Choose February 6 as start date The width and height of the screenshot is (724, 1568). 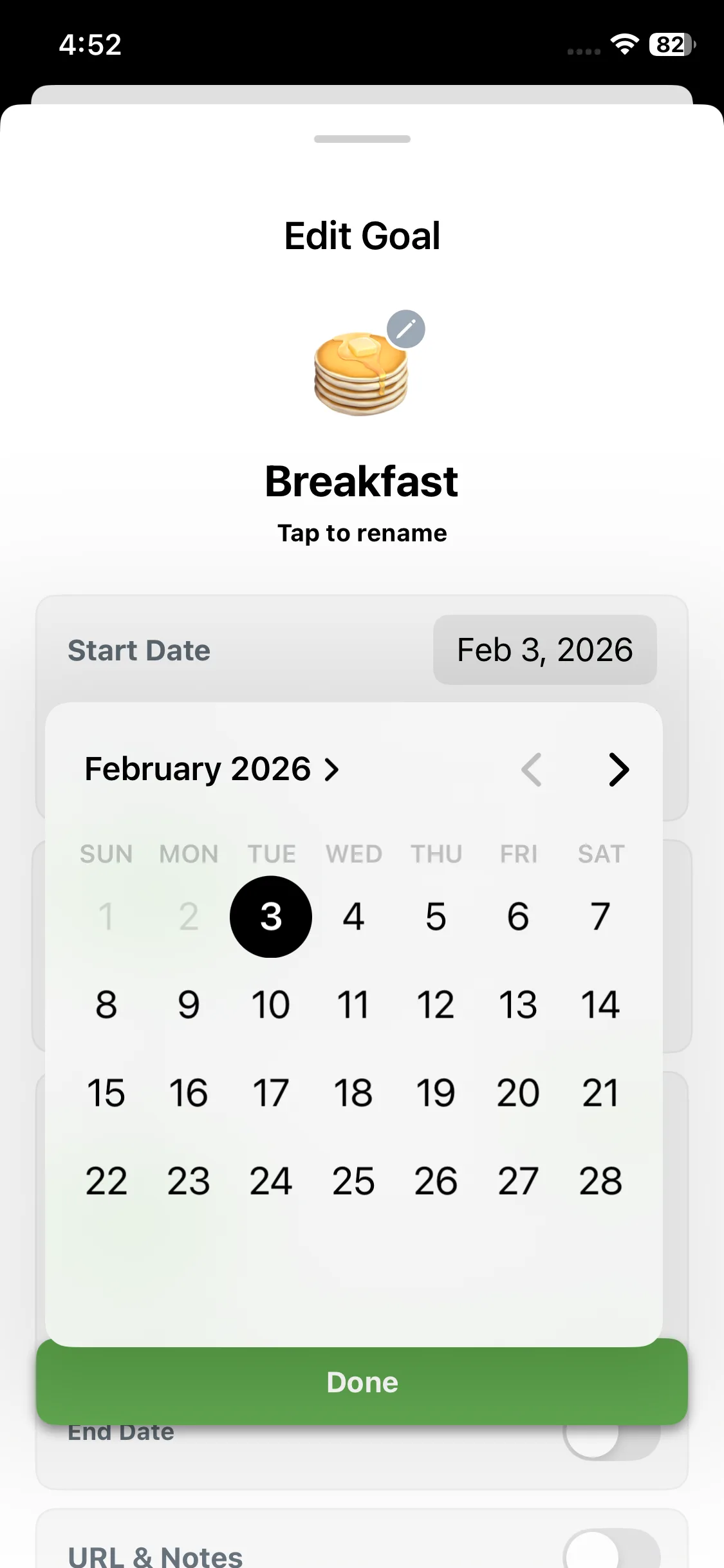pyautogui.click(x=518, y=917)
